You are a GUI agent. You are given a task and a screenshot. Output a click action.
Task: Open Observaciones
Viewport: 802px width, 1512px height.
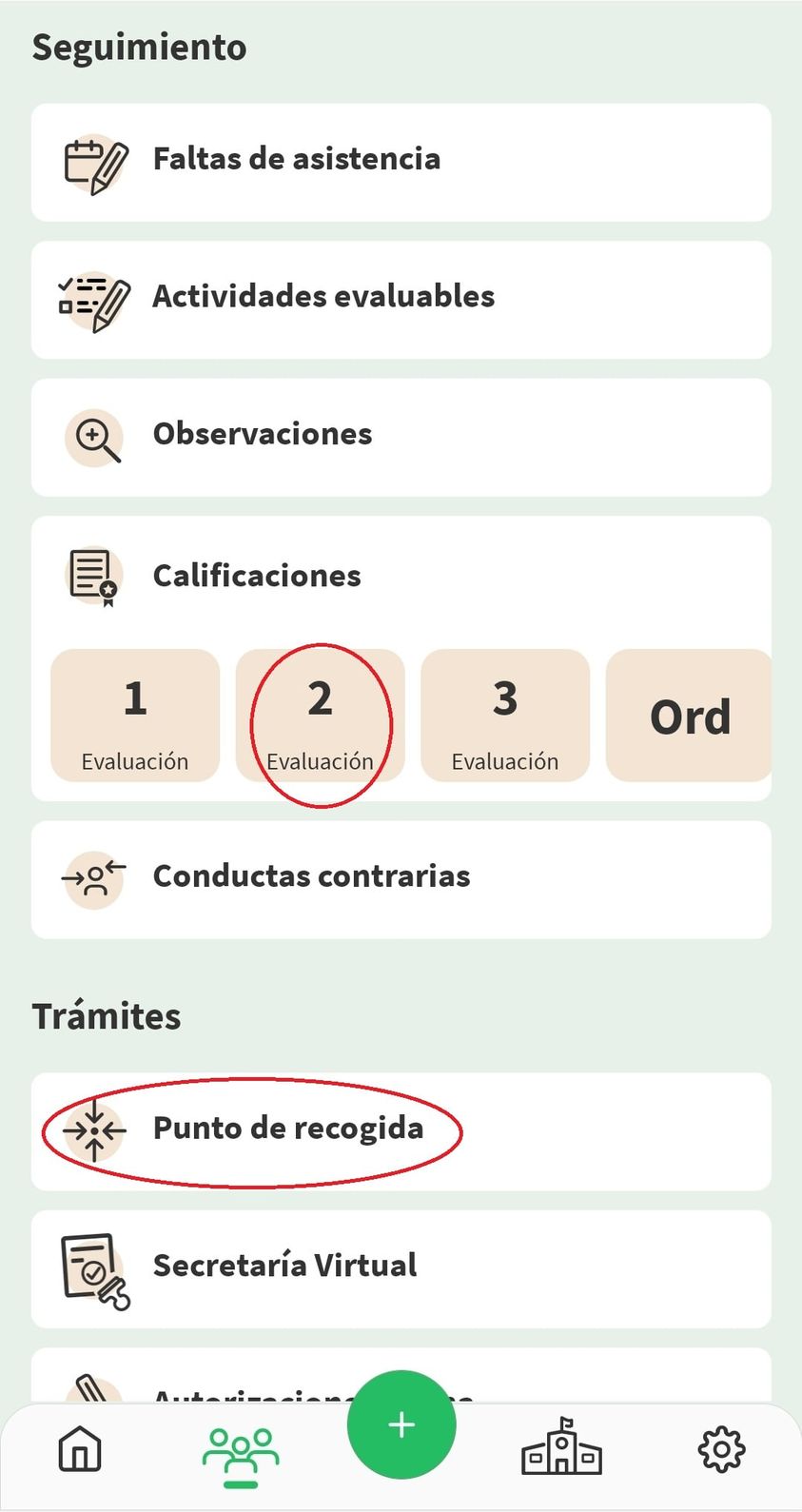point(400,437)
